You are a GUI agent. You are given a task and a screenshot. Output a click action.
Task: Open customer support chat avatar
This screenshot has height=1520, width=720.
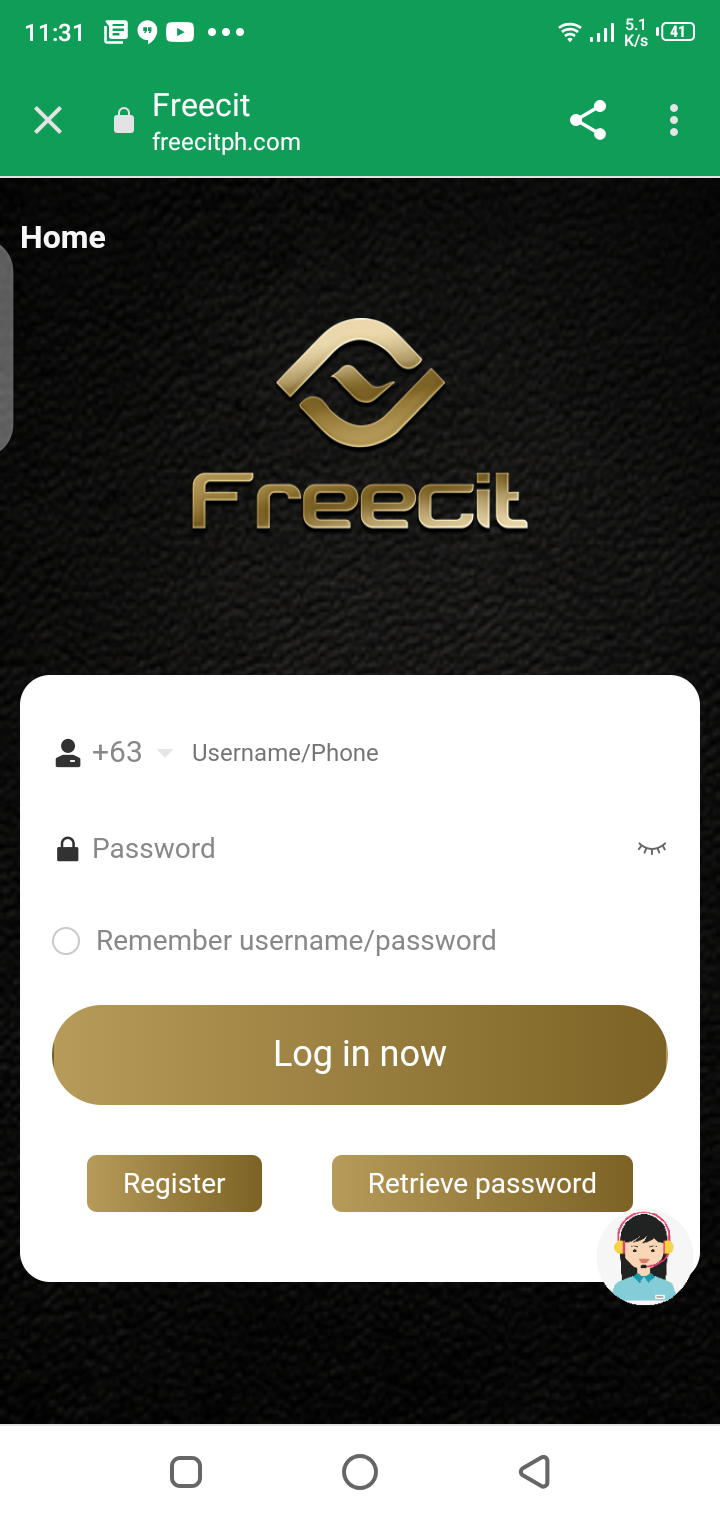click(644, 1257)
